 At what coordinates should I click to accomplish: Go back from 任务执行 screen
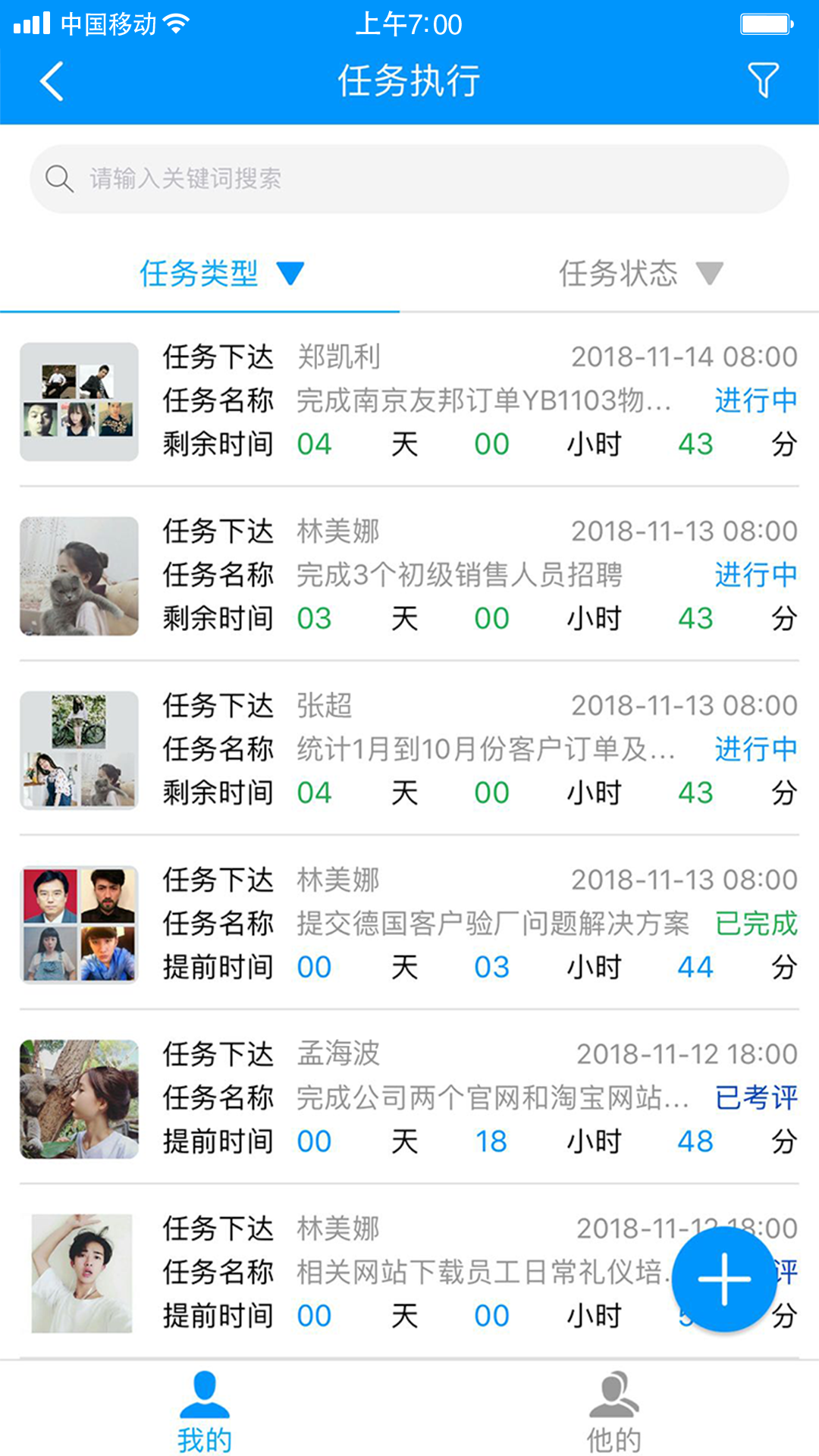[x=52, y=82]
